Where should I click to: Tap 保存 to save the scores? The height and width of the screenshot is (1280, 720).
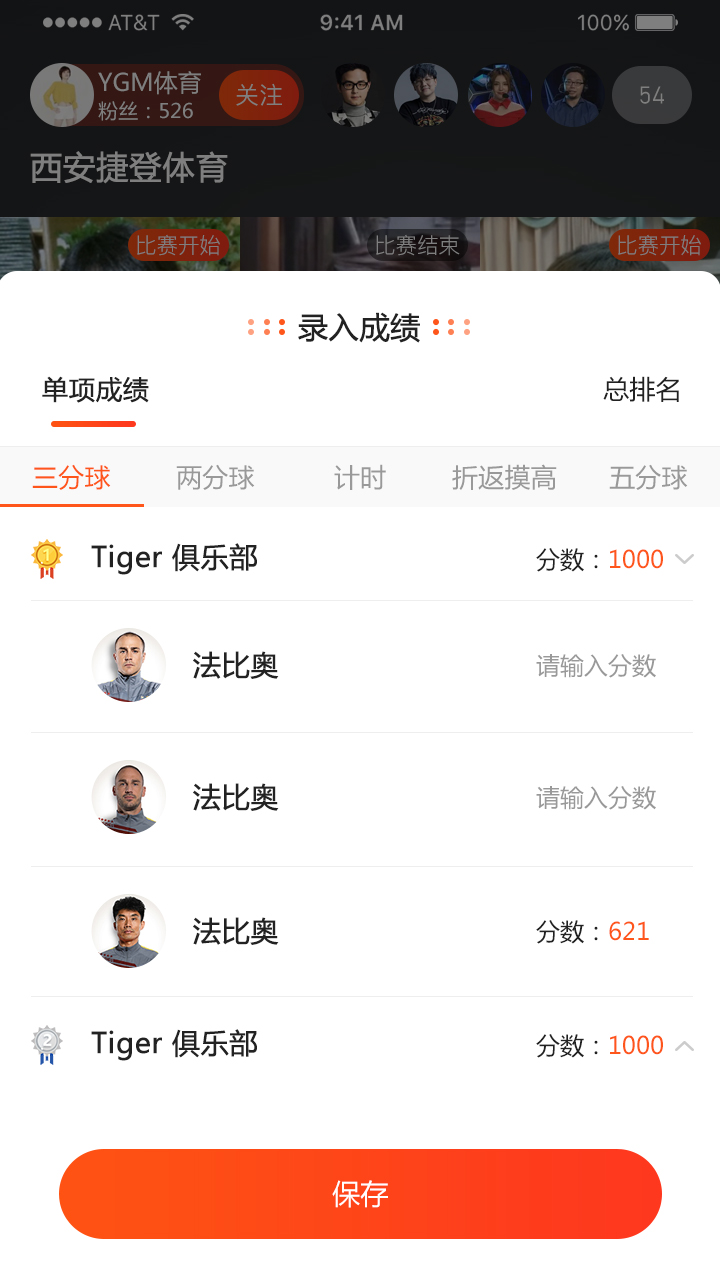pyautogui.click(x=360, y=1194)
